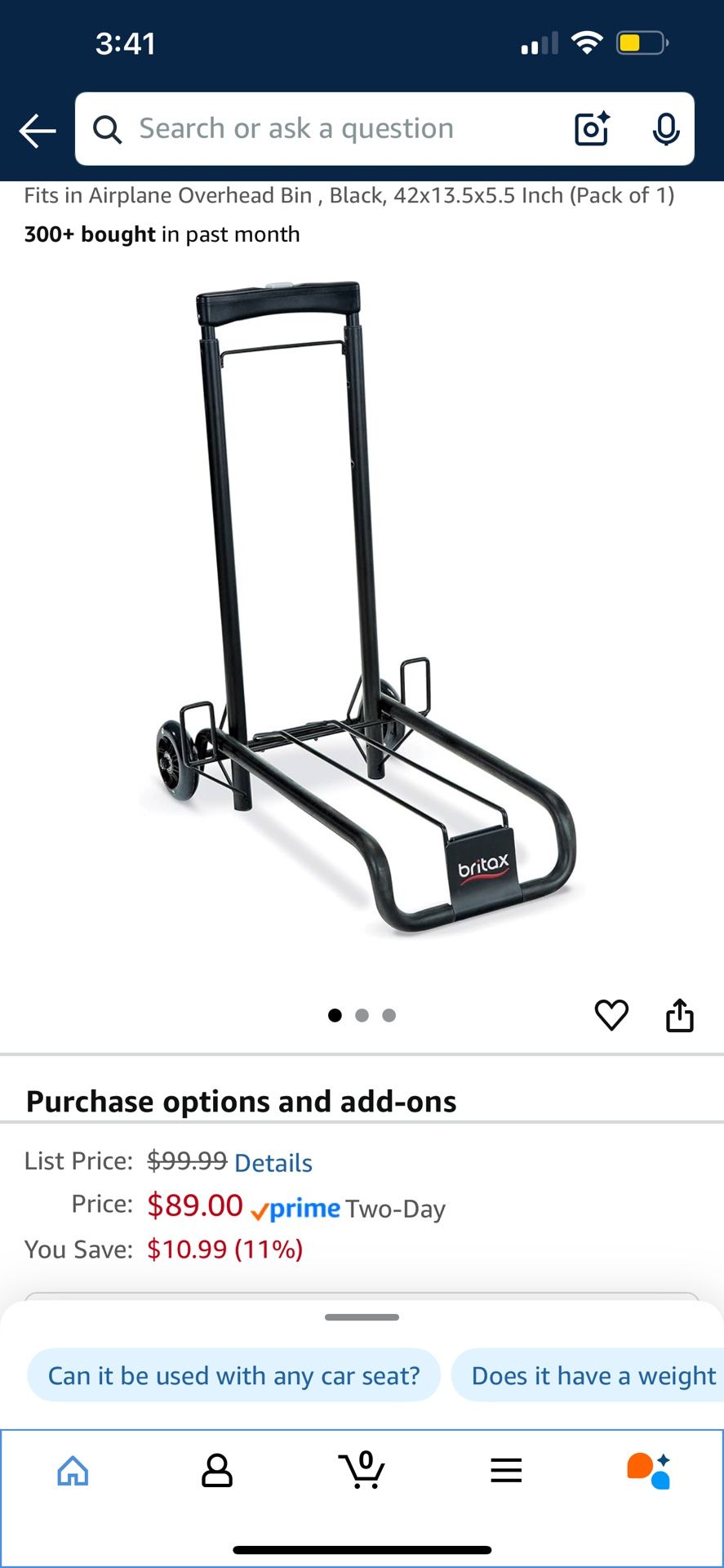Open the account profile tab
The height and width of the screenshot is (1568, 724).
[x=216, y=1471]
